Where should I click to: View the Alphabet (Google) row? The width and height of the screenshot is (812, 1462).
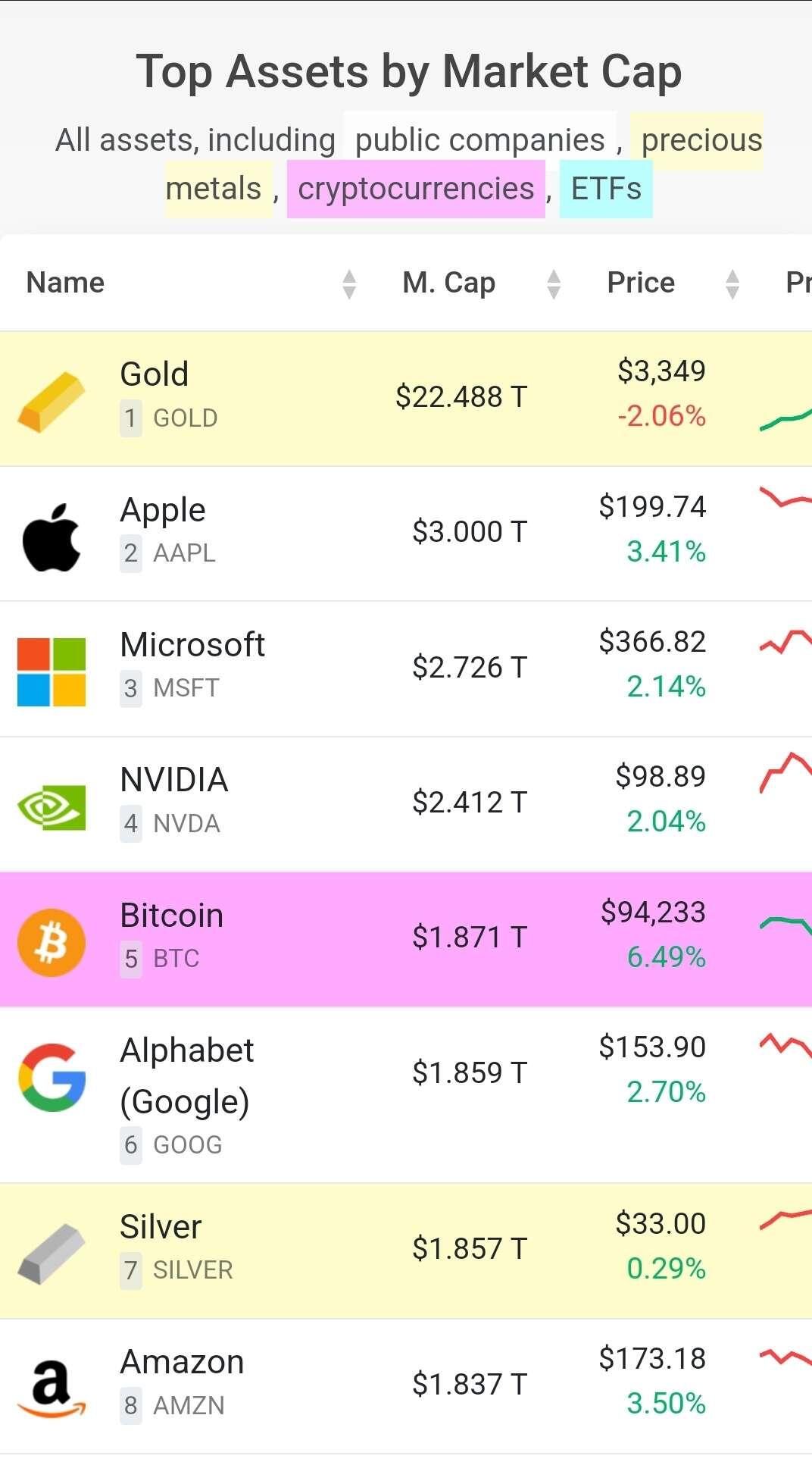[x=406, y=1095]
